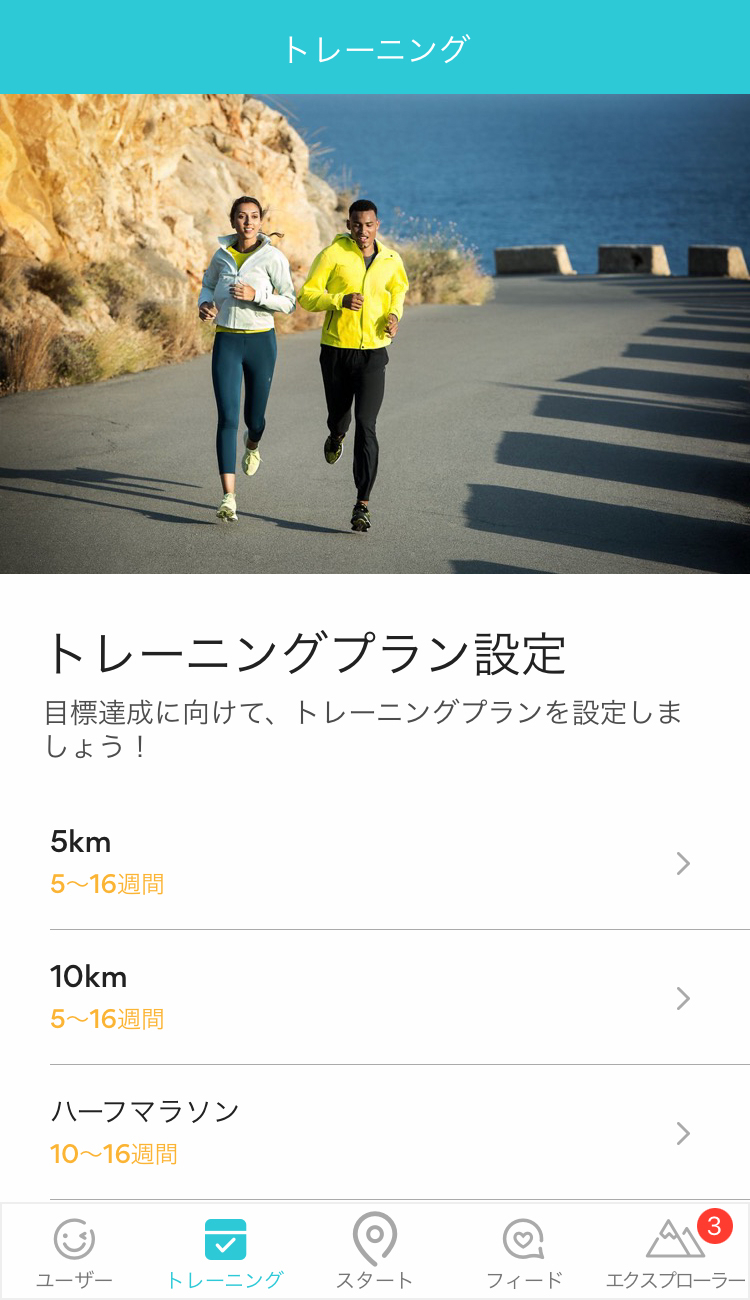The width and height of the screenshot is (750, 1300).
Task: Expand the ハーフマラソン plan chevron
Action: (684, 1134)
